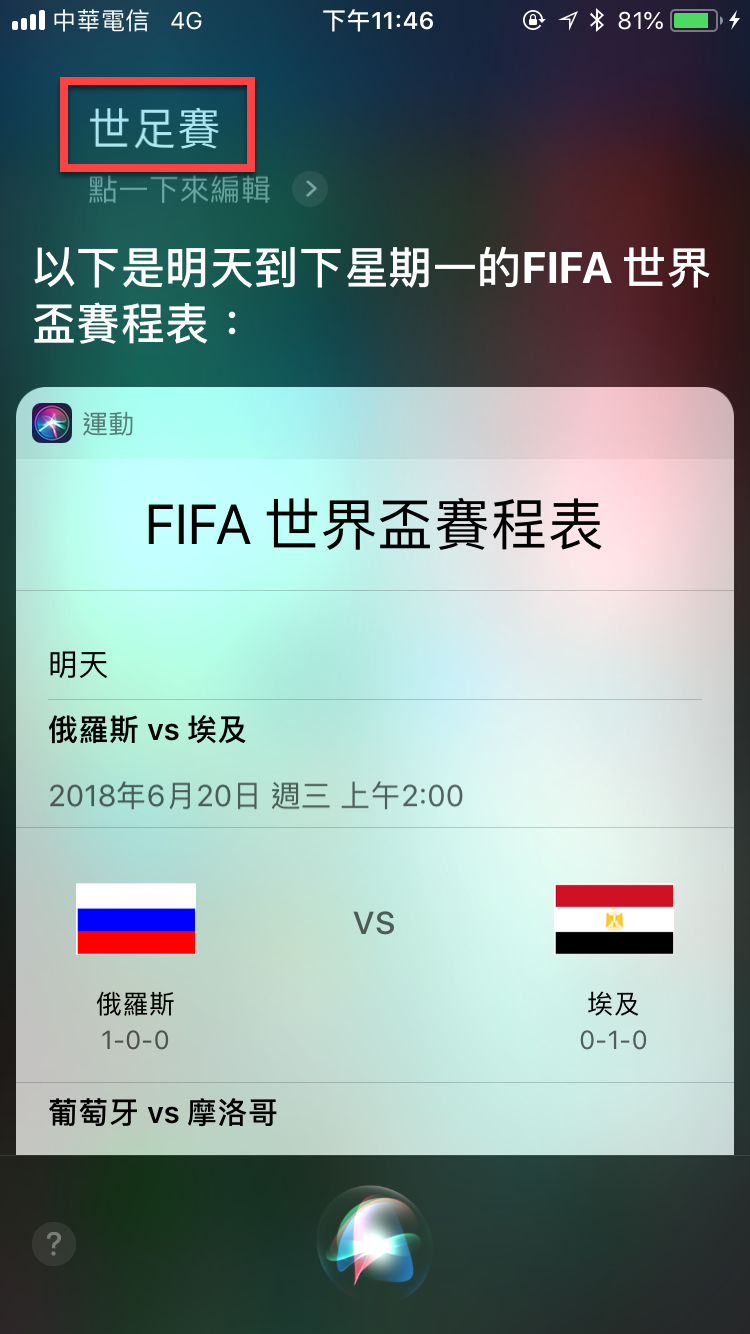Open the 俄羅斯 vs 埃及 match entry
This screenshot has height=1334, width=750.
click(x=143, y=730)
